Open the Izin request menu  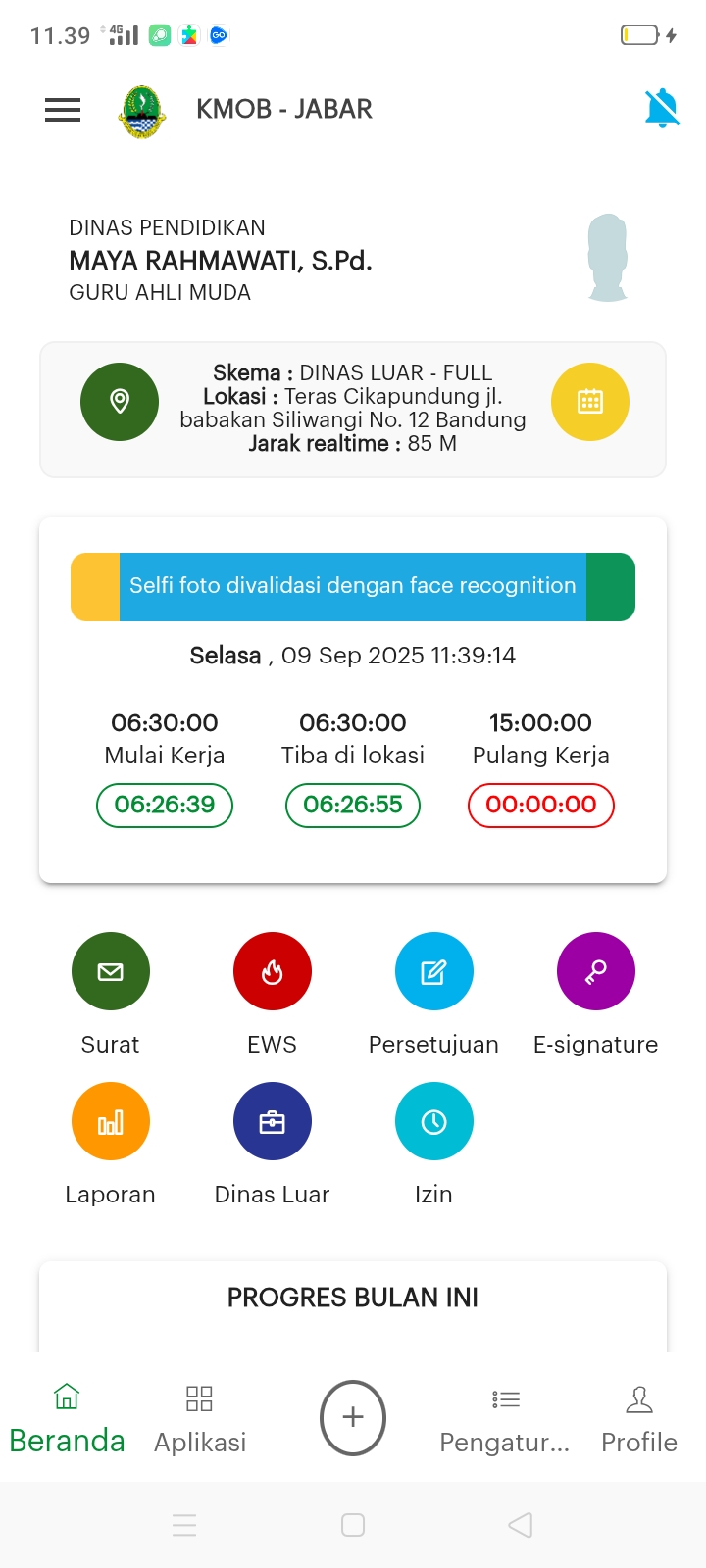point(433,1121)
